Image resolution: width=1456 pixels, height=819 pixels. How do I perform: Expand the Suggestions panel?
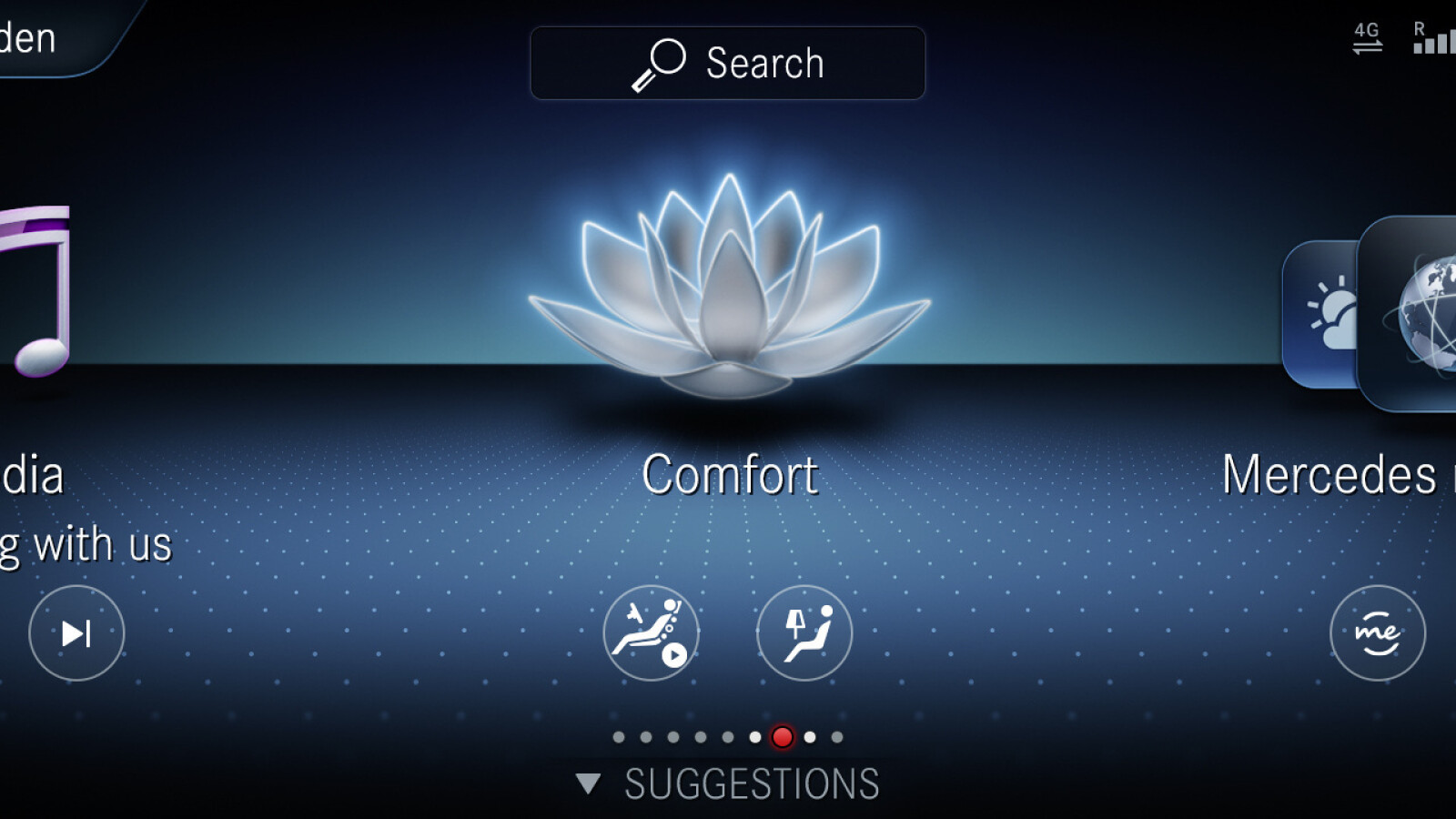(728, 784)
